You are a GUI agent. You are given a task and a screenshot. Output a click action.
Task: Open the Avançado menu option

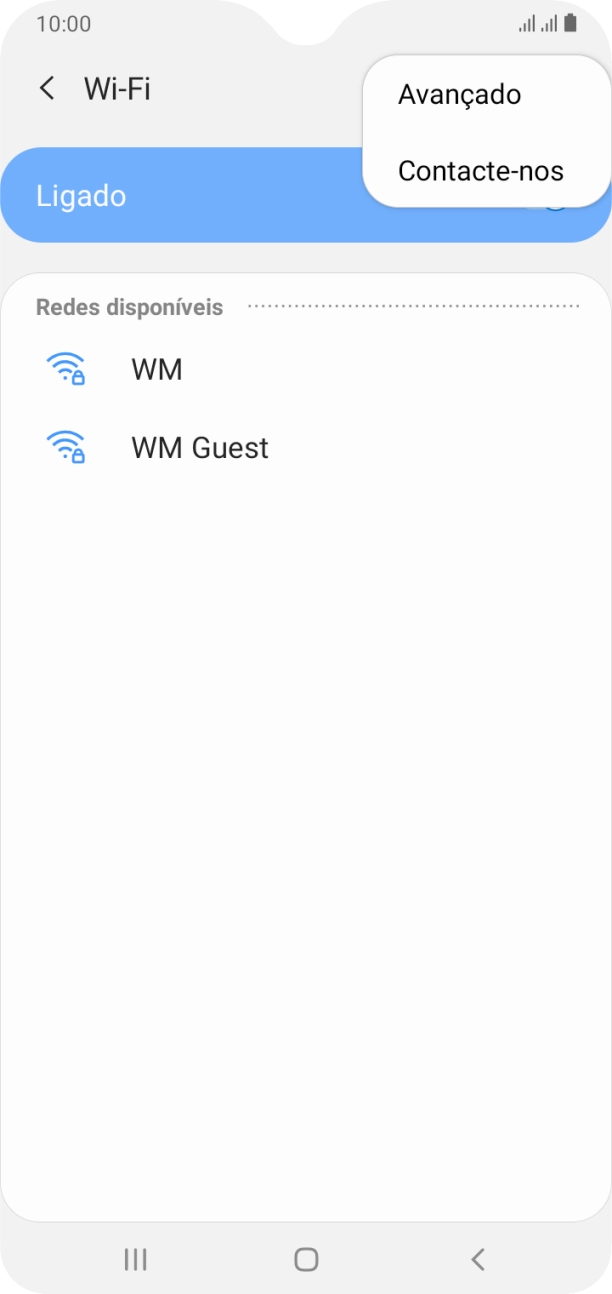[459, 95]
